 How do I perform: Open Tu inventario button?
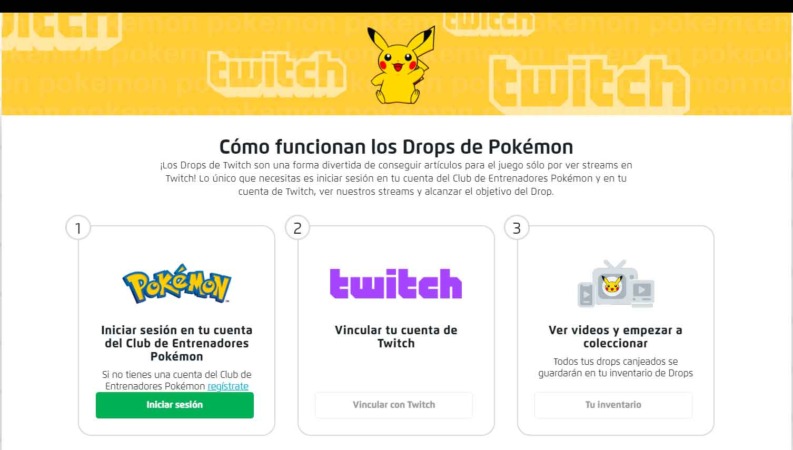[x=613, y=405]
